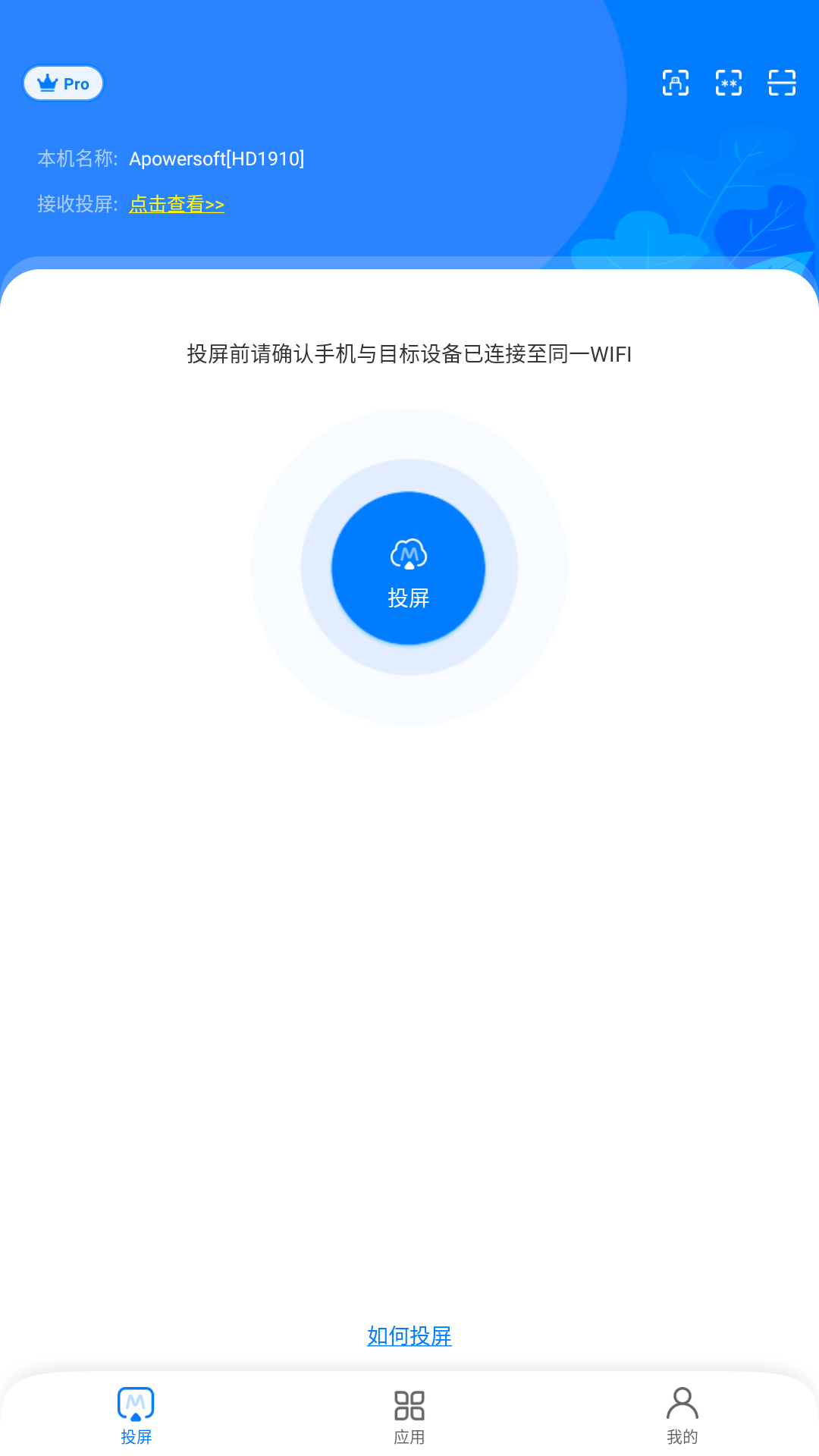Open the 点击查看 received casts link
The width and height of the screenshot is (819, 1456).
(x=176, y=204)
